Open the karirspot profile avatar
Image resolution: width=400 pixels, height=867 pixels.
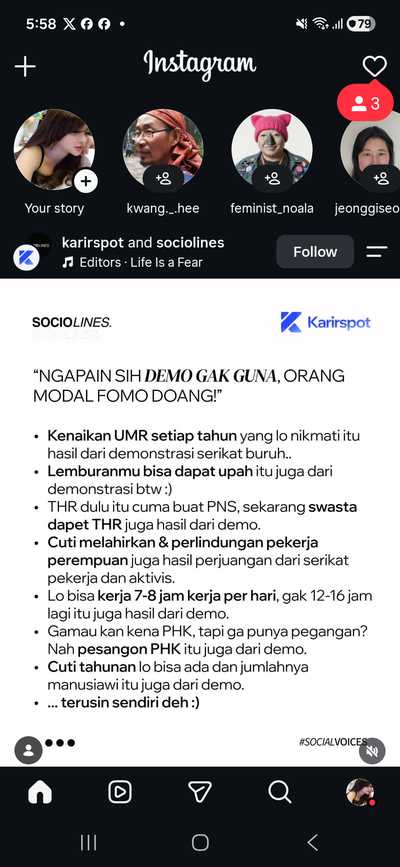26,258
